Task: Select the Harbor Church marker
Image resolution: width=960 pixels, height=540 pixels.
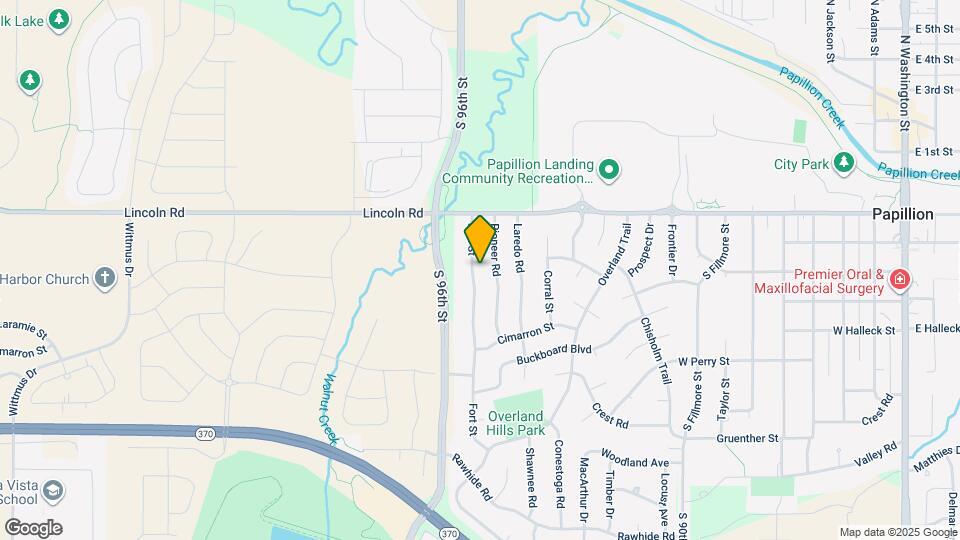Action: click(x=105, y=278)
